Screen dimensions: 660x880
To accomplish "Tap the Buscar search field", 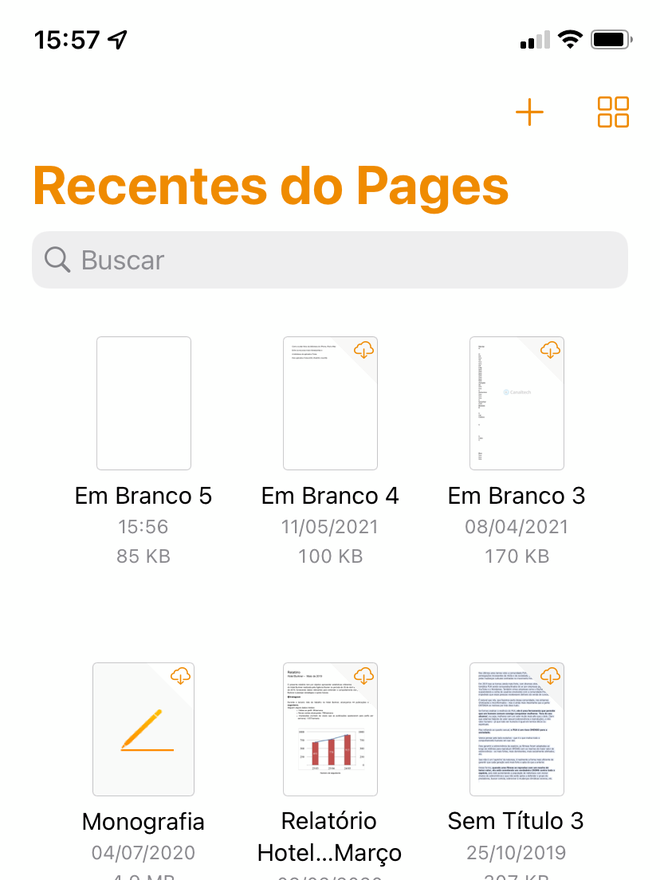I will [330, 260].
